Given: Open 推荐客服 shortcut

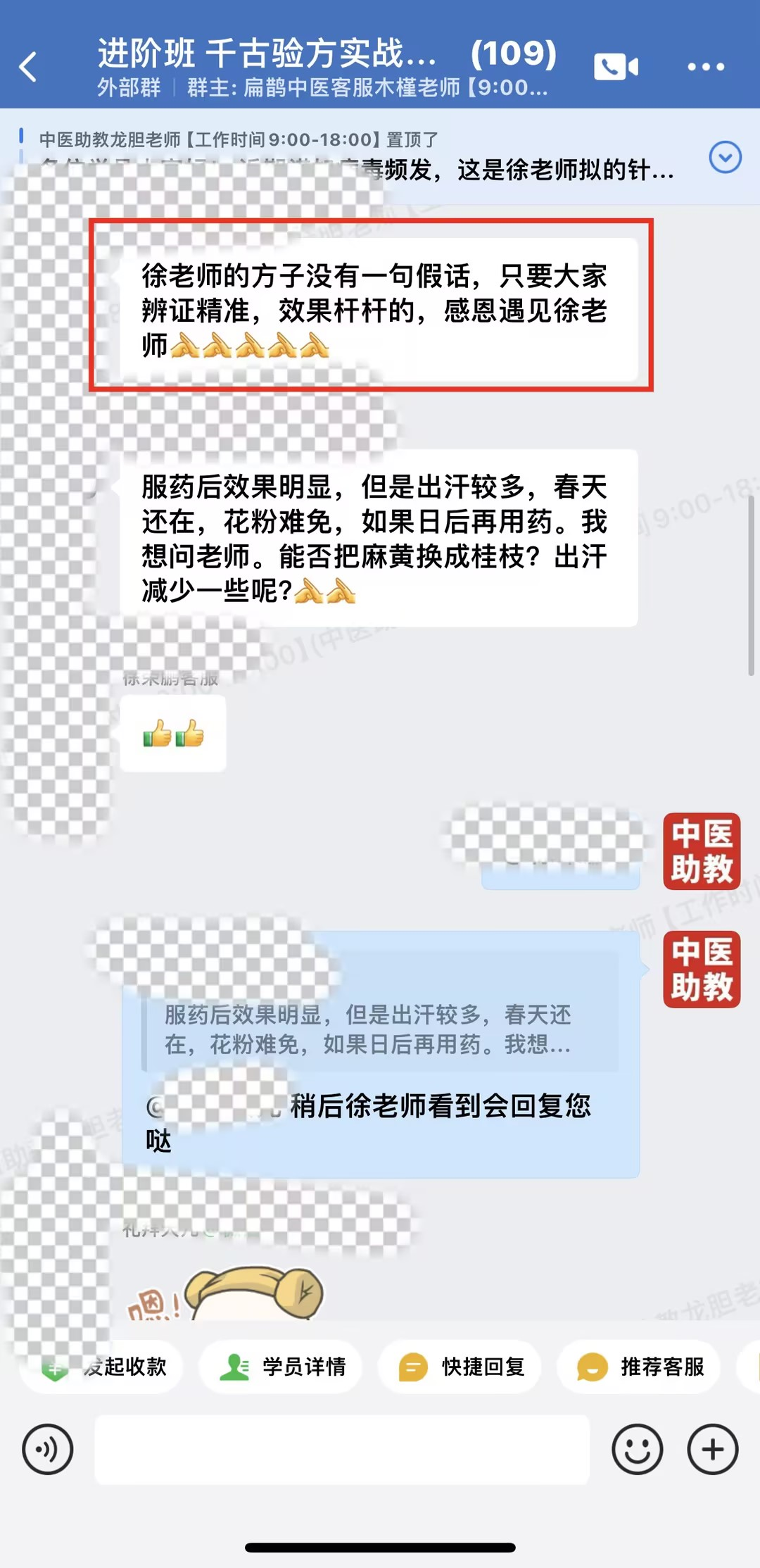Looking at the screenshot, I should click(639, 1367).
